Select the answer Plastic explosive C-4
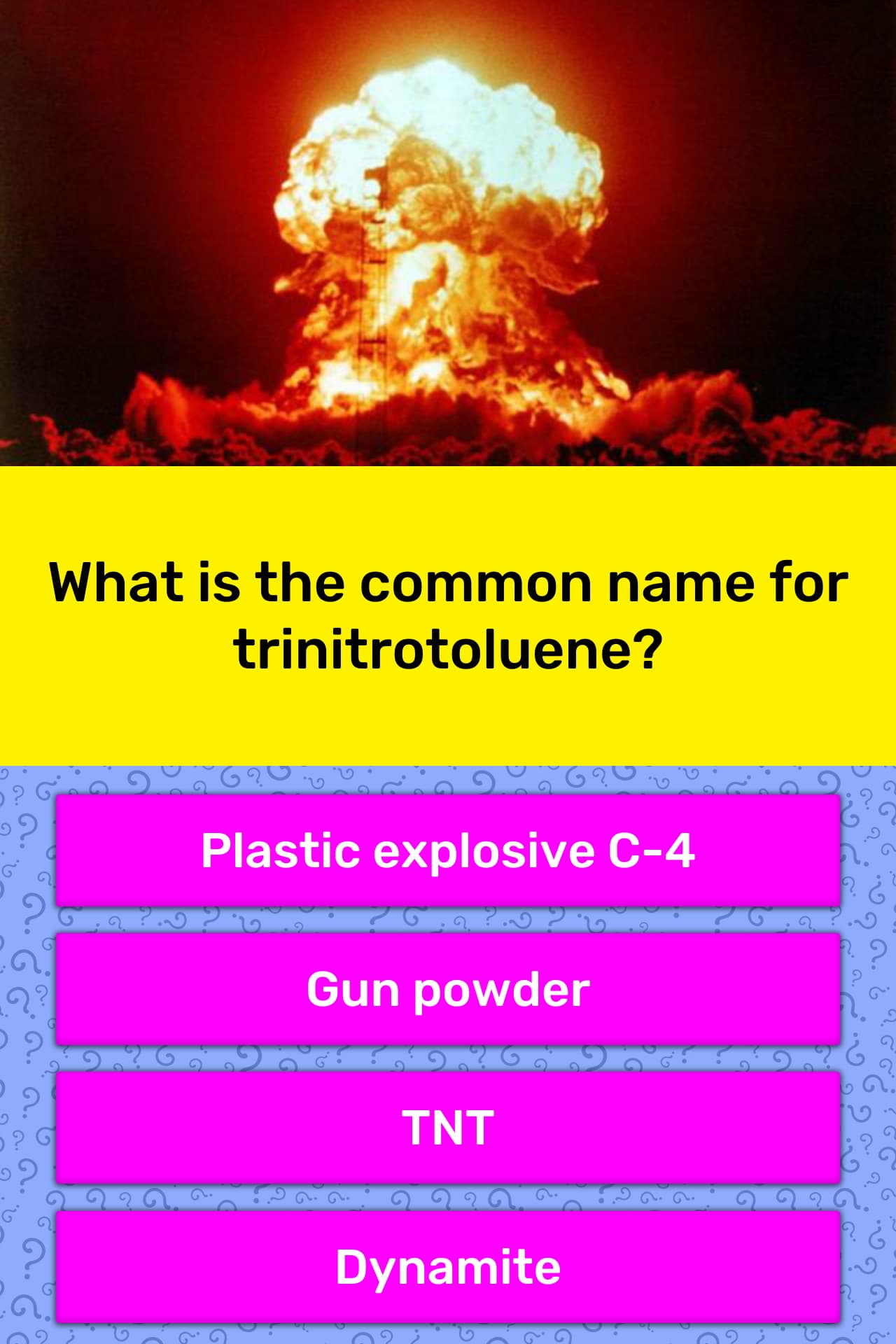This screenshot has height=1344, width=896. coord(448,850)
